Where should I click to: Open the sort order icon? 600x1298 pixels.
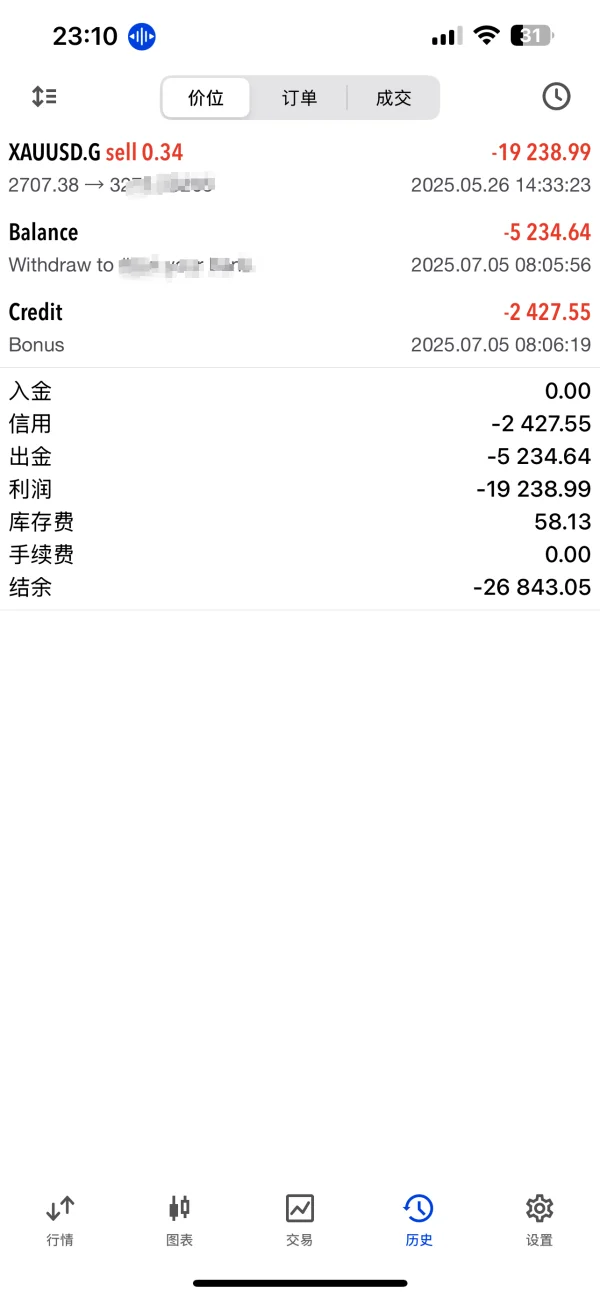tap(44, 97)
